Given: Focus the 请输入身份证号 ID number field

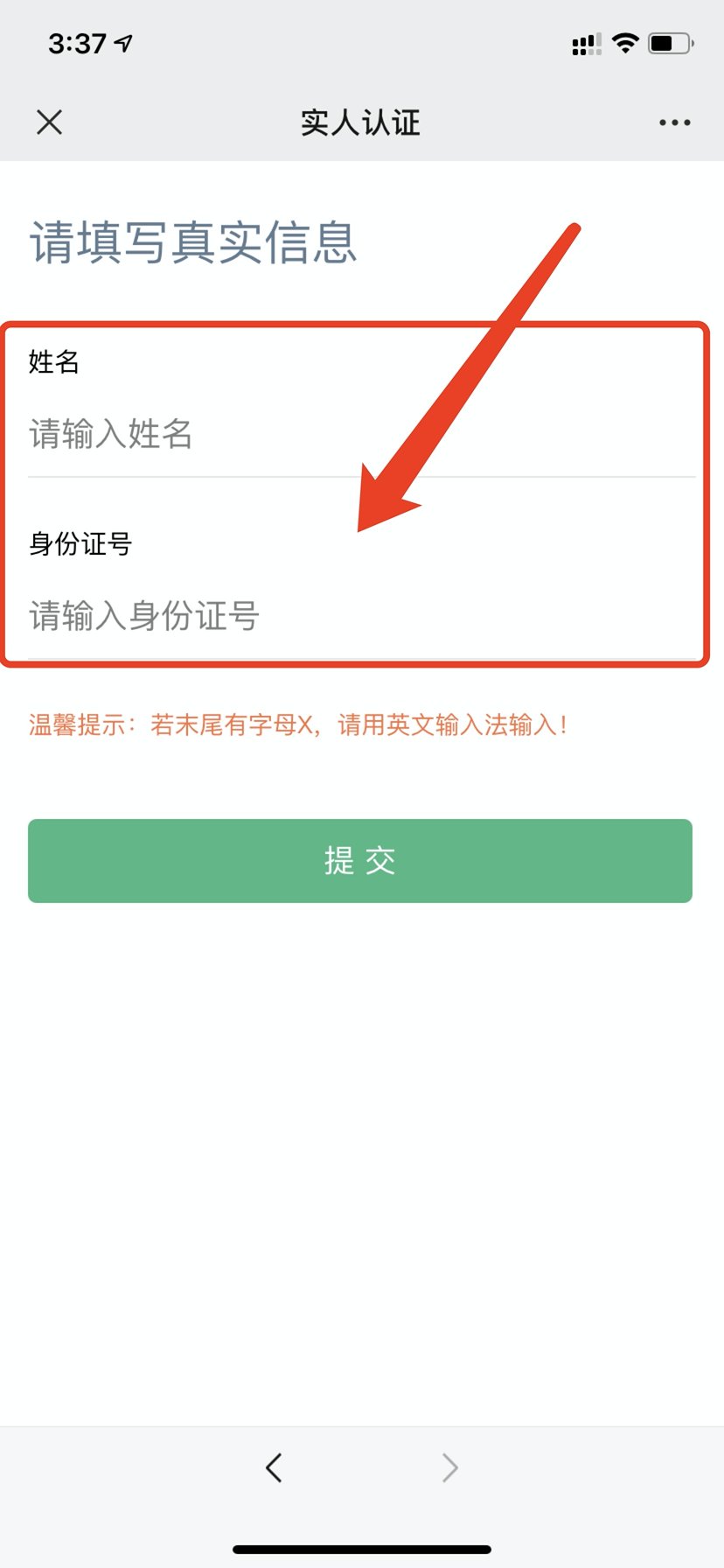Looking at the screenshot, I should point(262,616).
